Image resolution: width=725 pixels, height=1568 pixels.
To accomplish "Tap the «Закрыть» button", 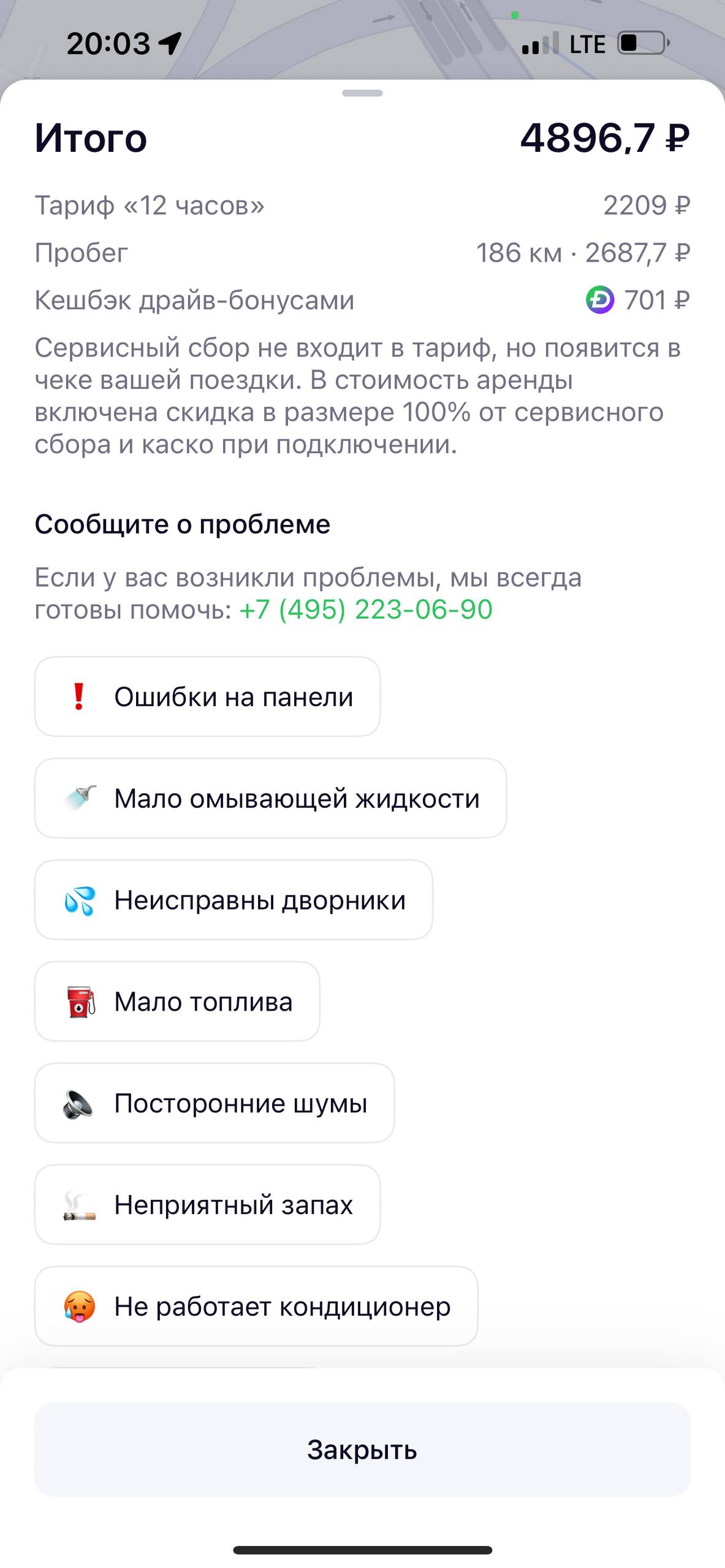I will point(362,1450).
